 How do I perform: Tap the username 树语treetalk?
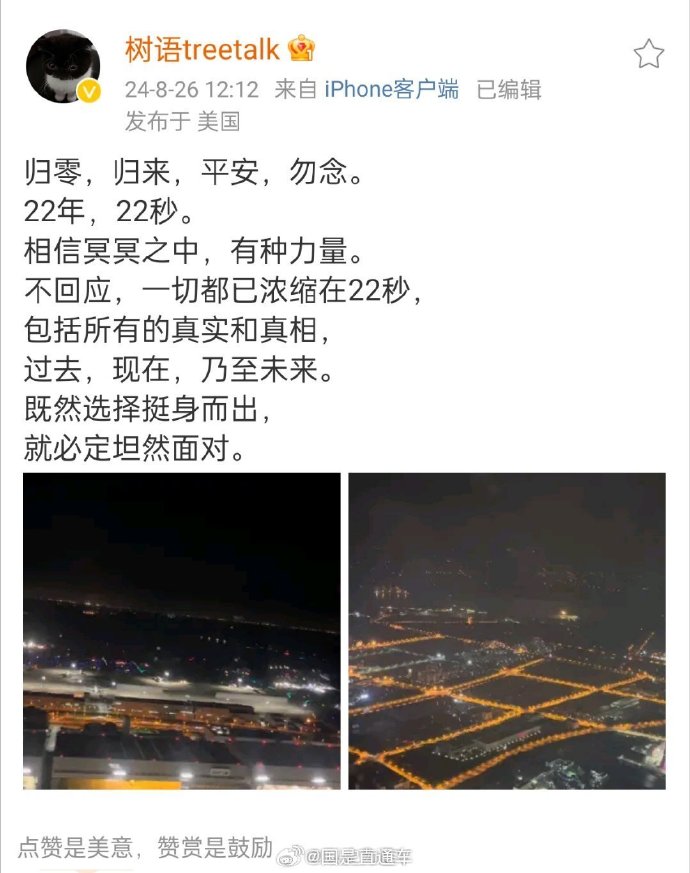coord(201,47)
